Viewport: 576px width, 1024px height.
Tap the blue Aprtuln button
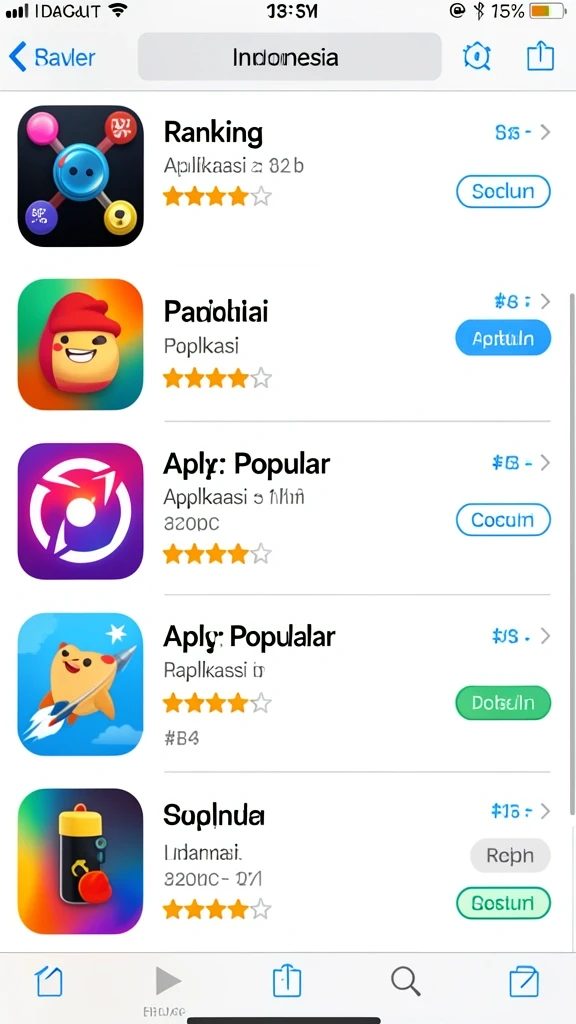[503, 338]
